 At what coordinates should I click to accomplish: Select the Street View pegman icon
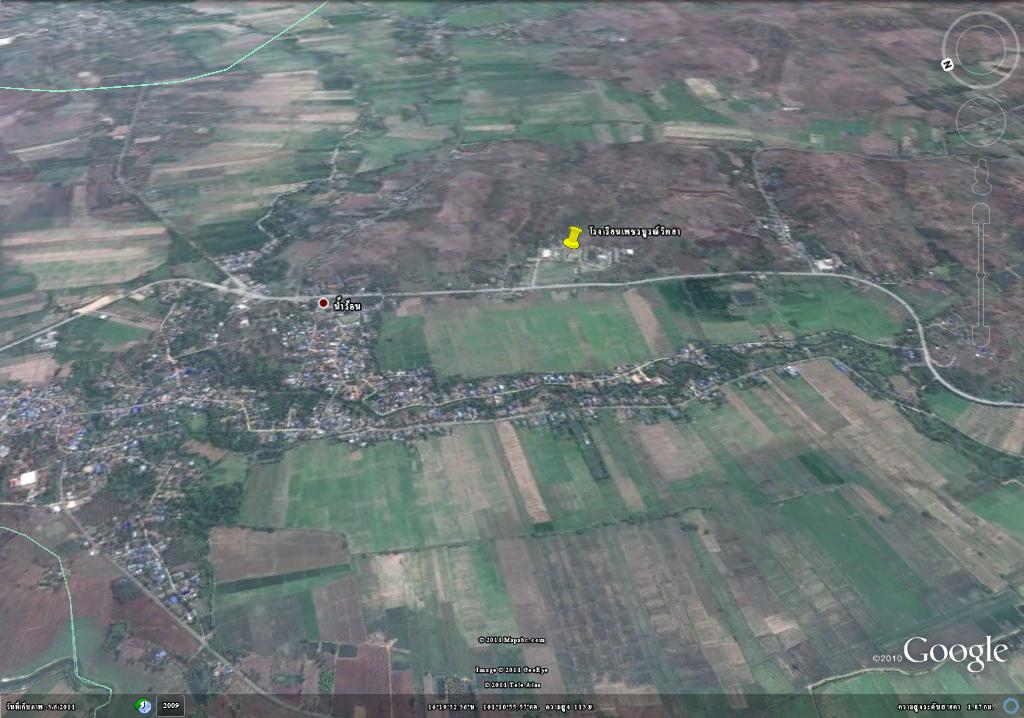[x=980, y=179]
